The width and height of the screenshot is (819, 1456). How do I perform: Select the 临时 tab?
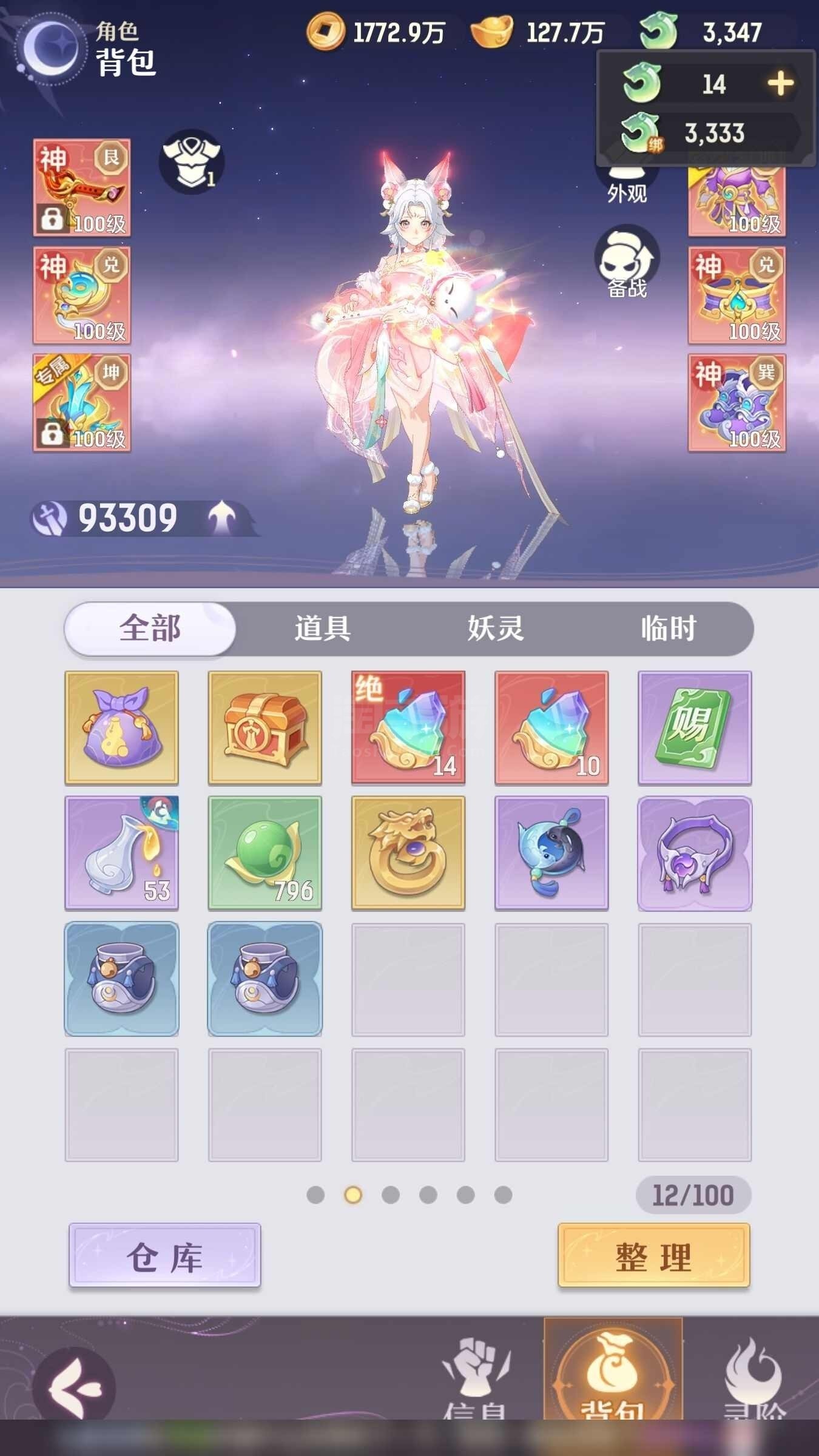(668, 629)
